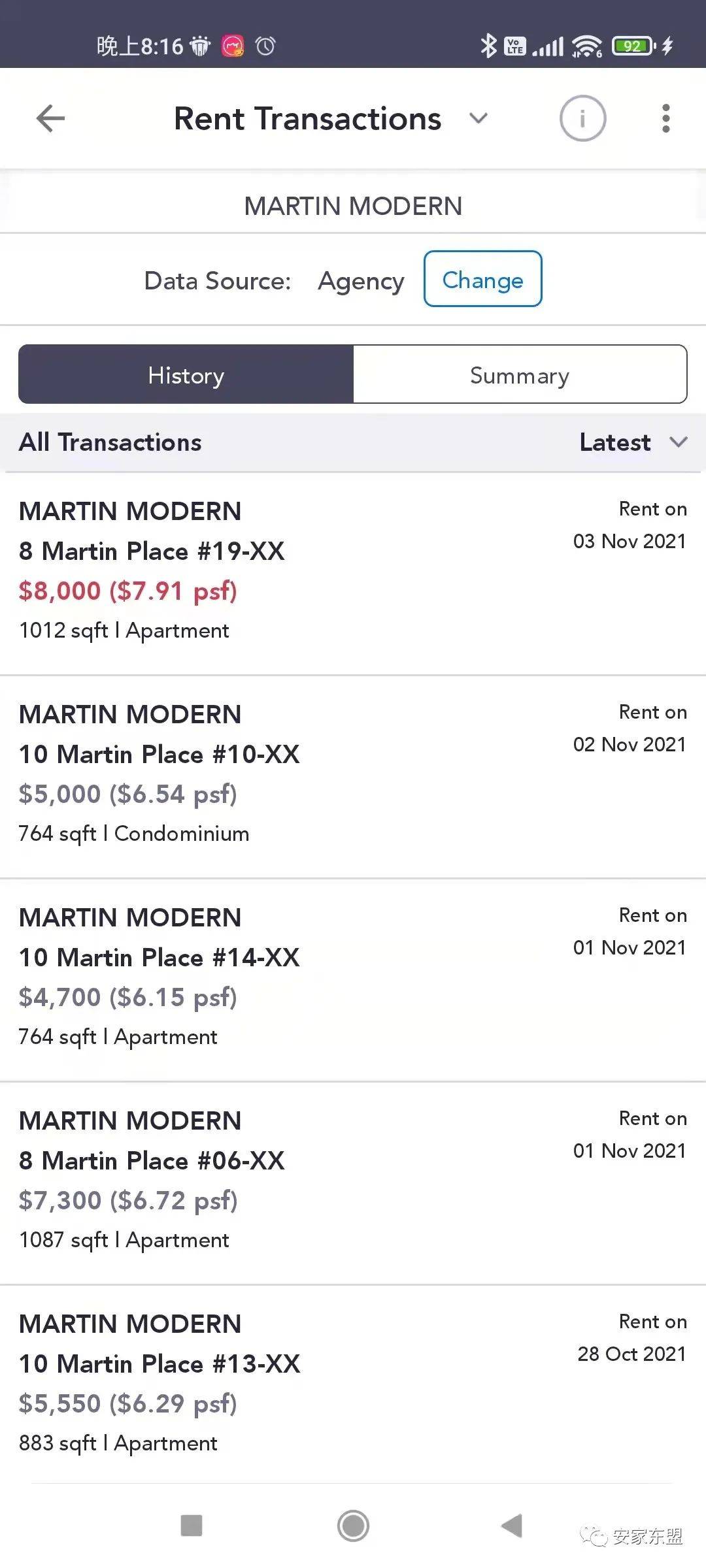Viewport: 706px width, 1568px height.
Task: Select the History tab
Action: click(186, 375)
